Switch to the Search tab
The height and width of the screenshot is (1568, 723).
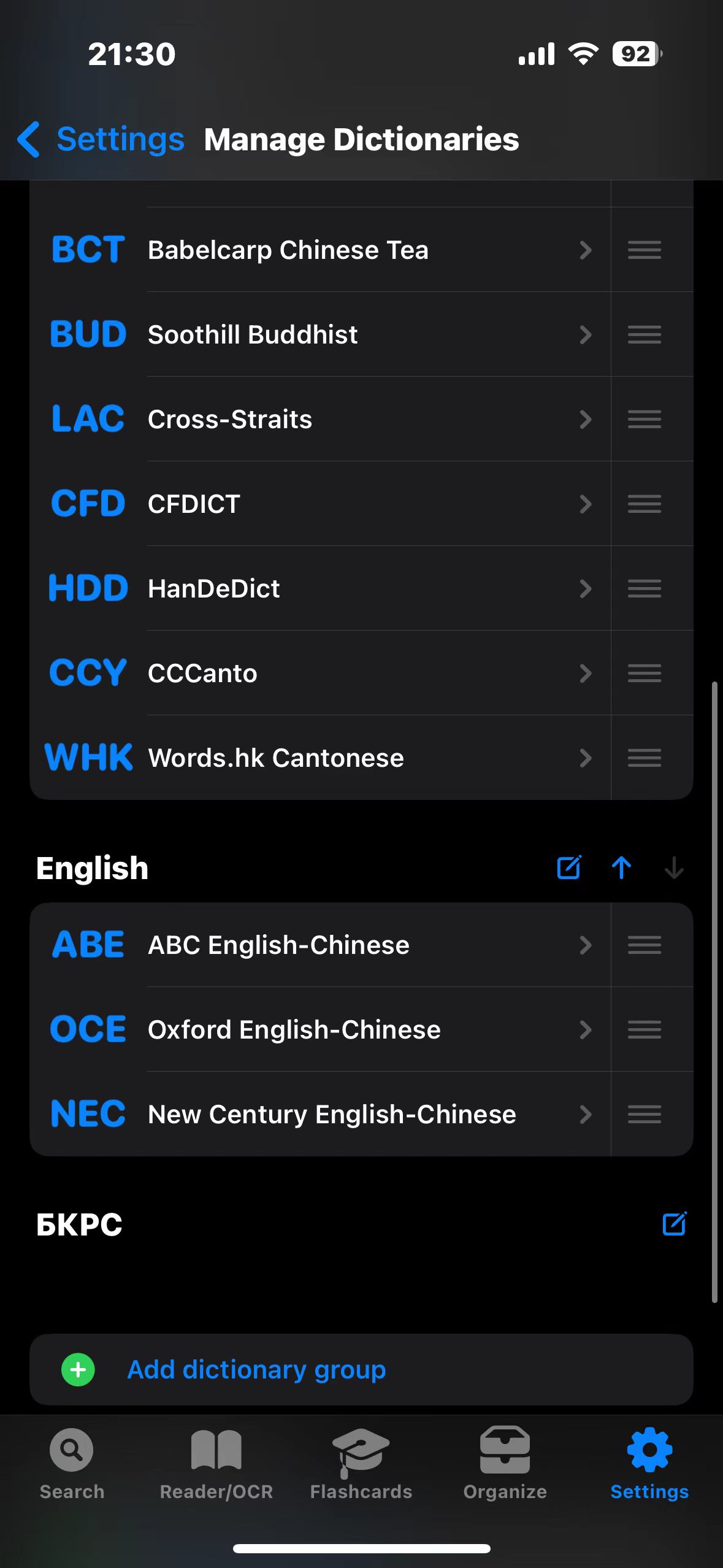pyautogui.click(x=72, y=1463)
